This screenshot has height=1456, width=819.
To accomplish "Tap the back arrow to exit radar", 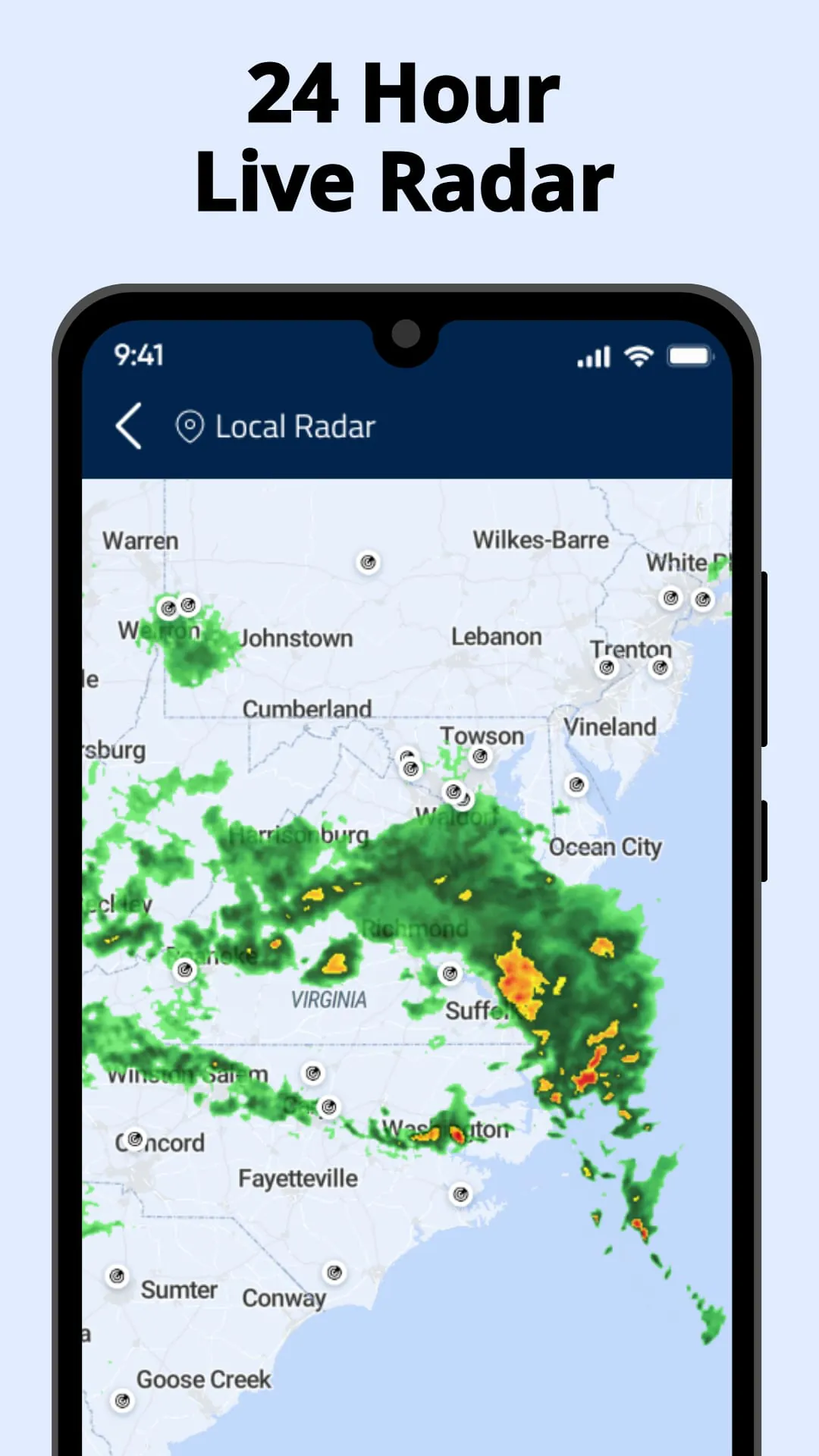I will click(x=129, y=426).
